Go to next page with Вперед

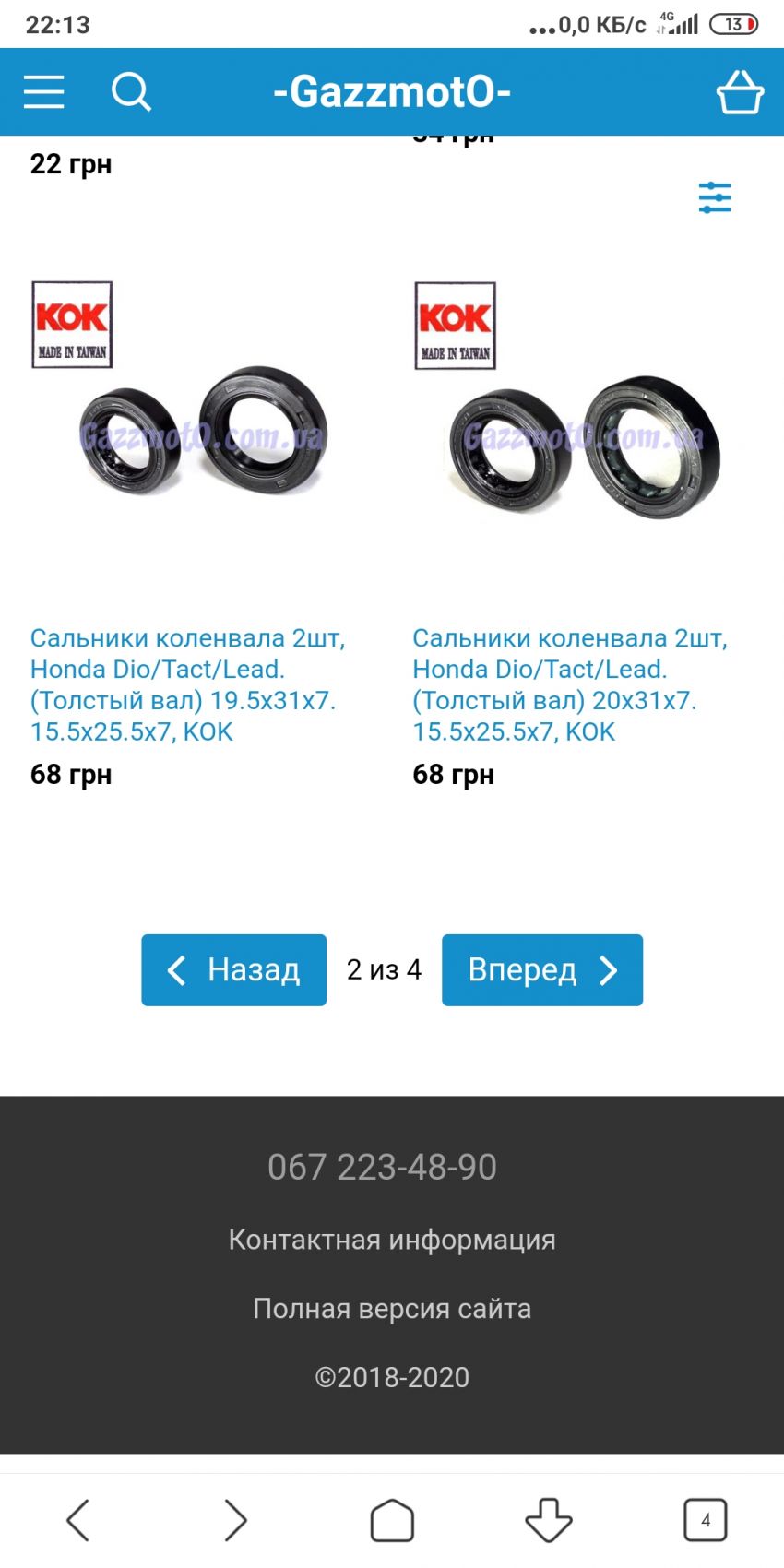541,969
